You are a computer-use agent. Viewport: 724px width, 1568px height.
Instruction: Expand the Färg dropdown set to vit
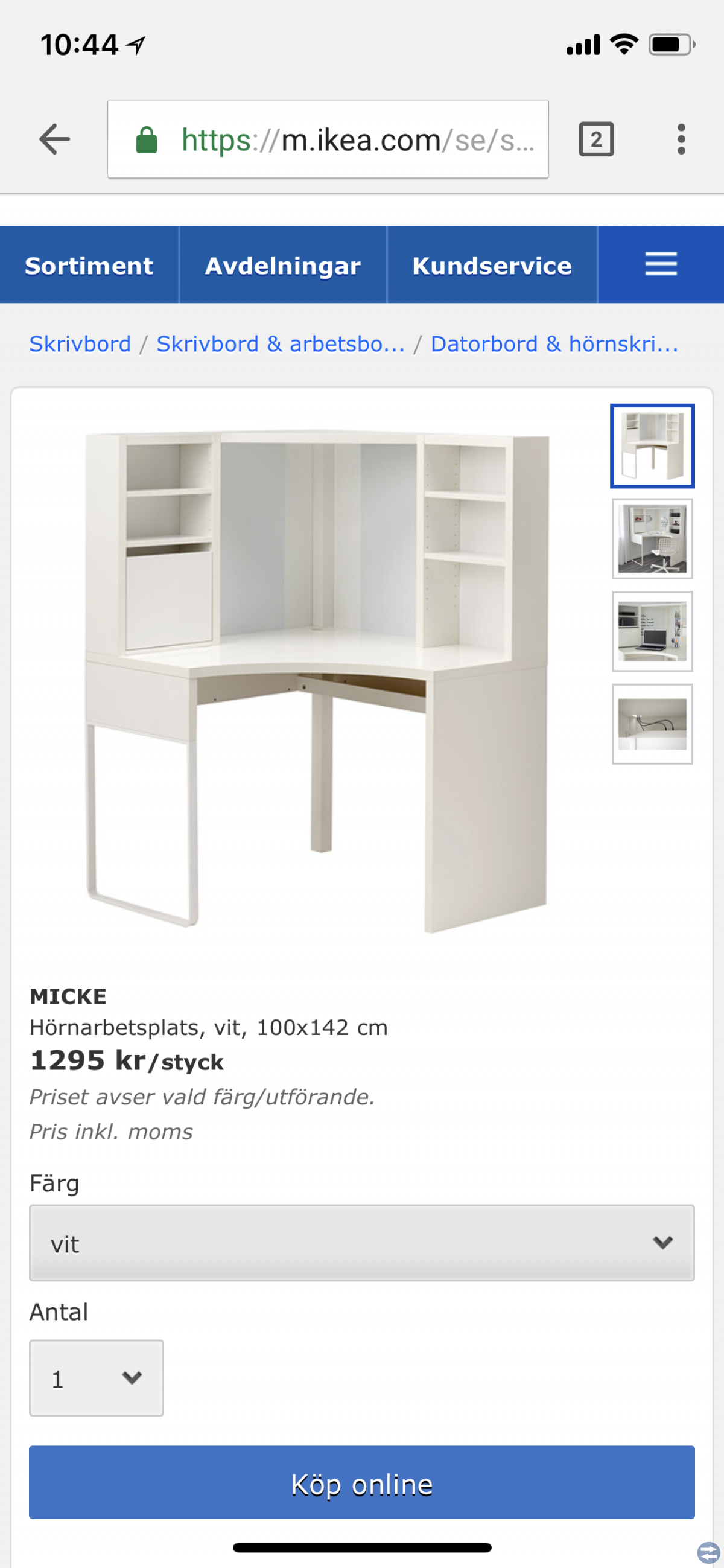[x=361, y=1243]
